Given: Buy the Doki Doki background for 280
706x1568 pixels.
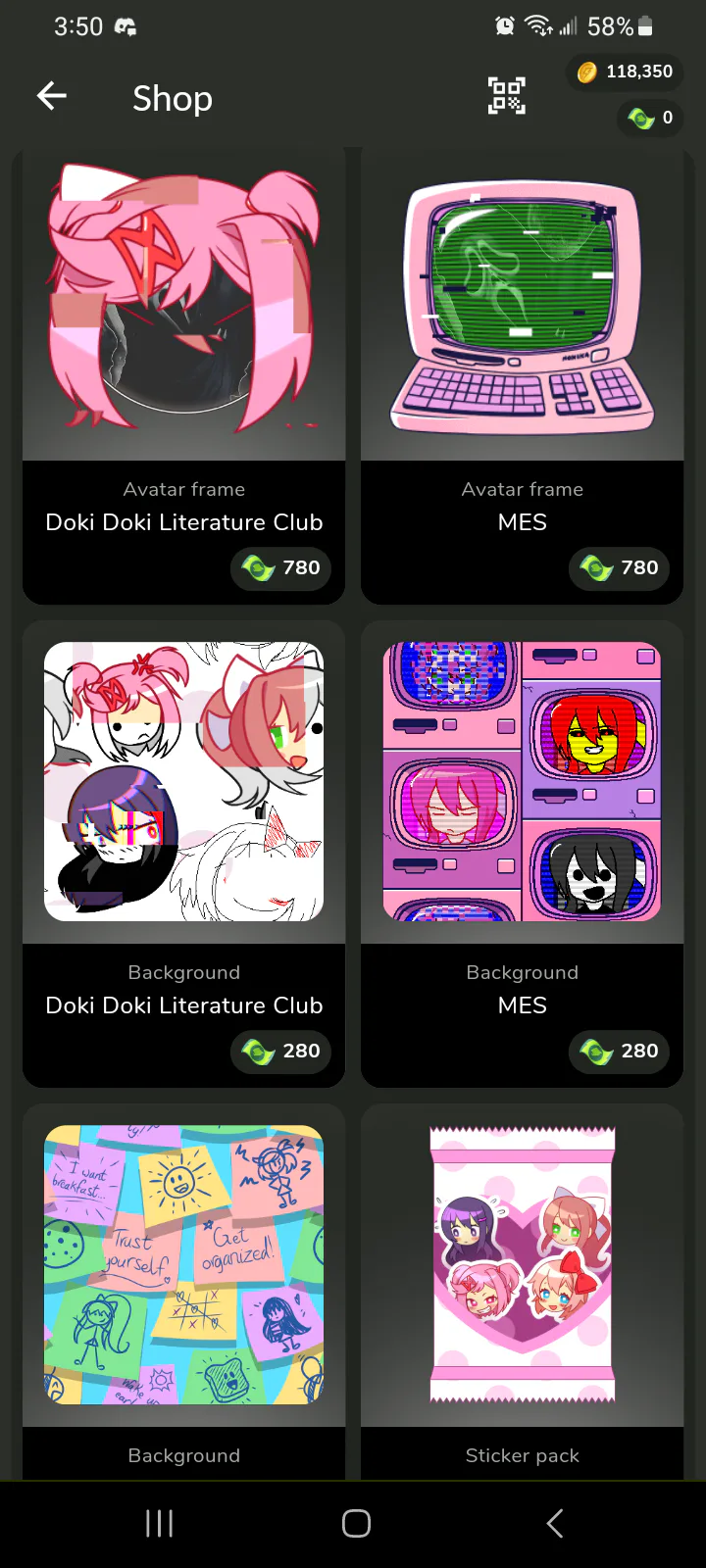Looking at the screenshot, I should pyautogui.click(x=281, y=1051).
